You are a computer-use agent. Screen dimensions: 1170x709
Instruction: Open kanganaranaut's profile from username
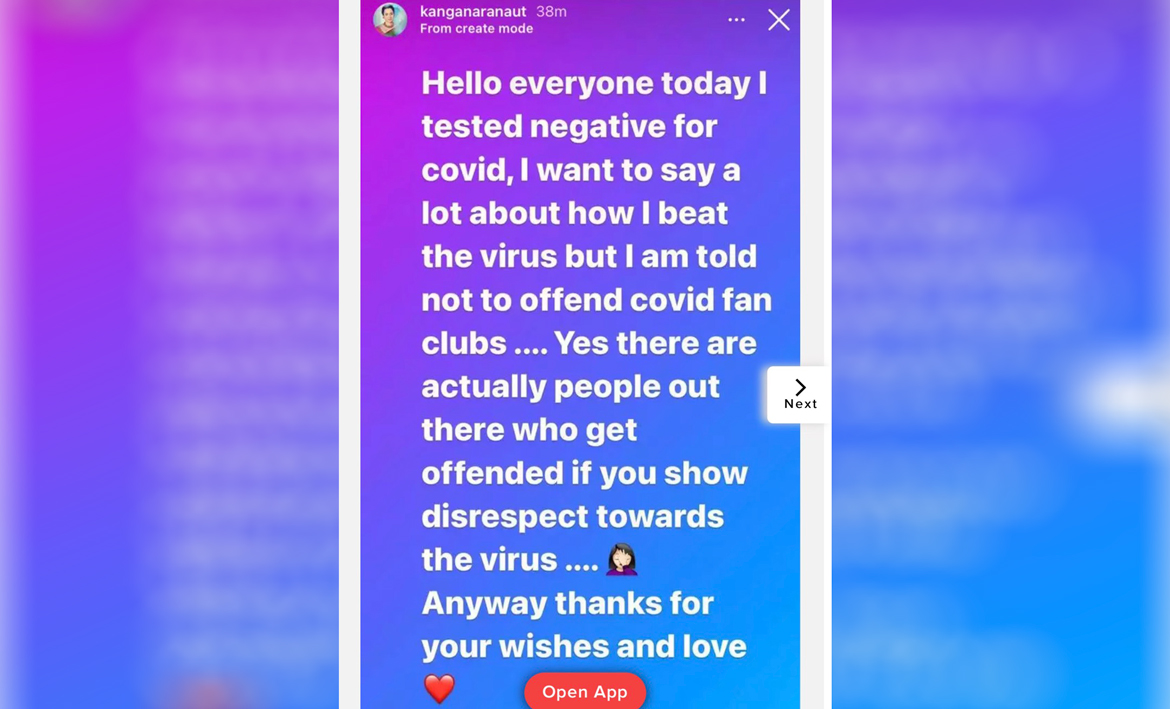[473, 12]
